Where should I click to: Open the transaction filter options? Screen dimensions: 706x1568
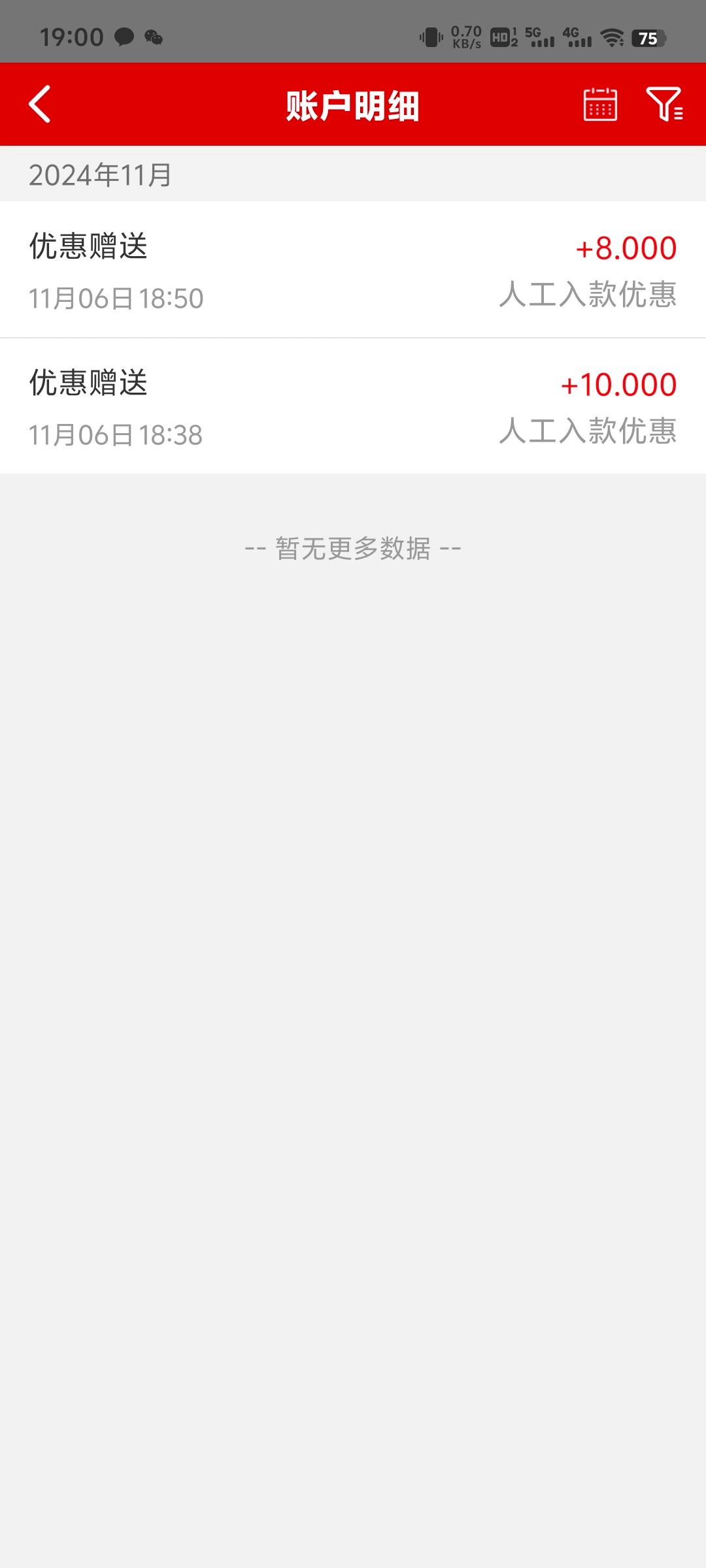click(664, 105)
